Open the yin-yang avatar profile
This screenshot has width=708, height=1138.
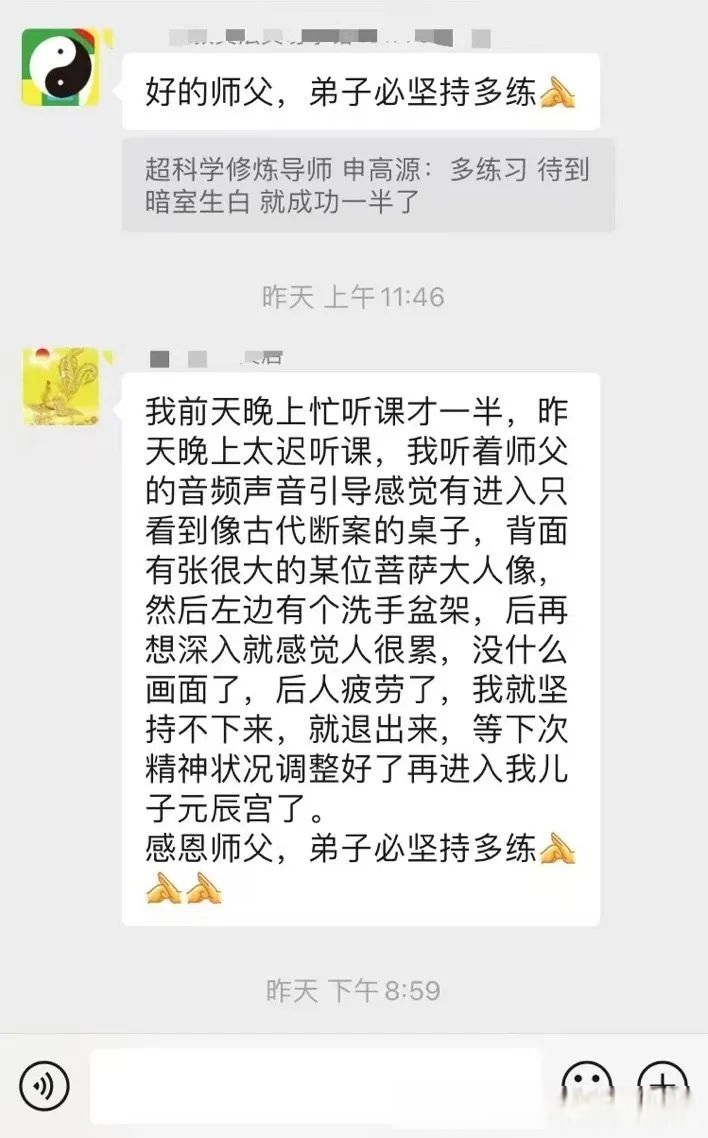point(61,68)
